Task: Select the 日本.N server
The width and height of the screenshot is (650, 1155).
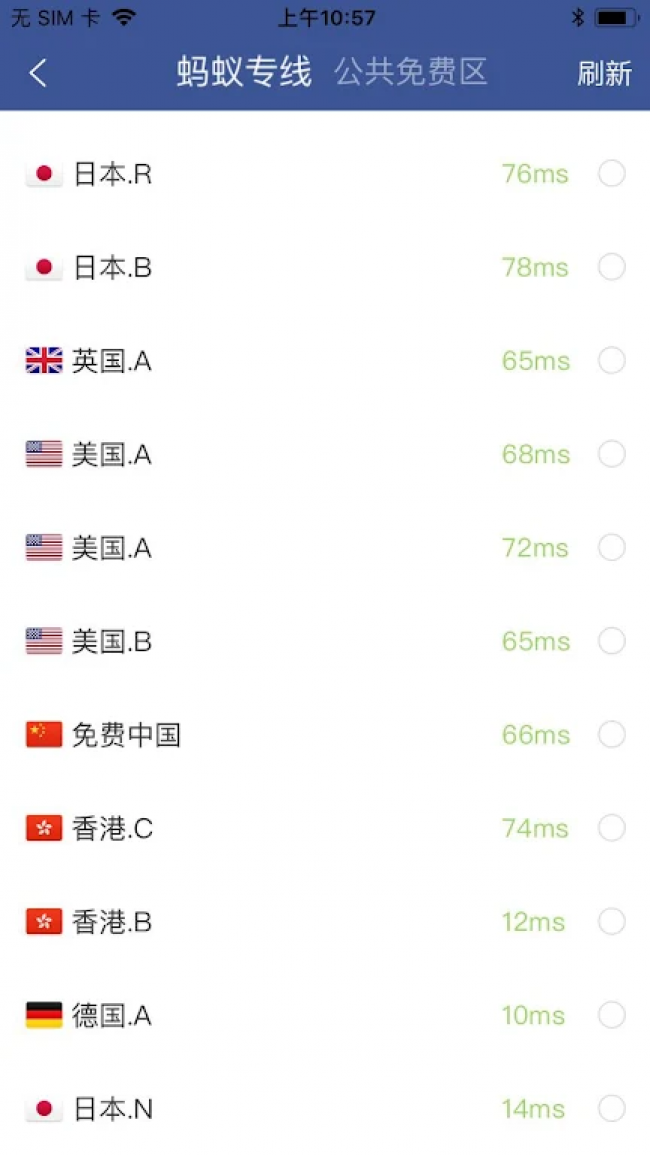Action: pyautogui.click(x=611, y=1109)
